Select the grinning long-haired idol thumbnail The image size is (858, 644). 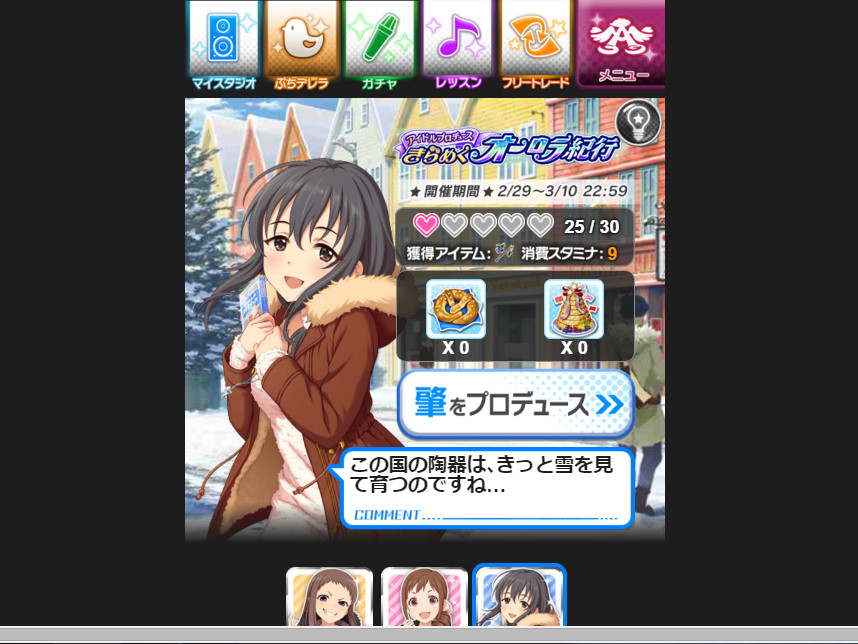pos(329,599)
